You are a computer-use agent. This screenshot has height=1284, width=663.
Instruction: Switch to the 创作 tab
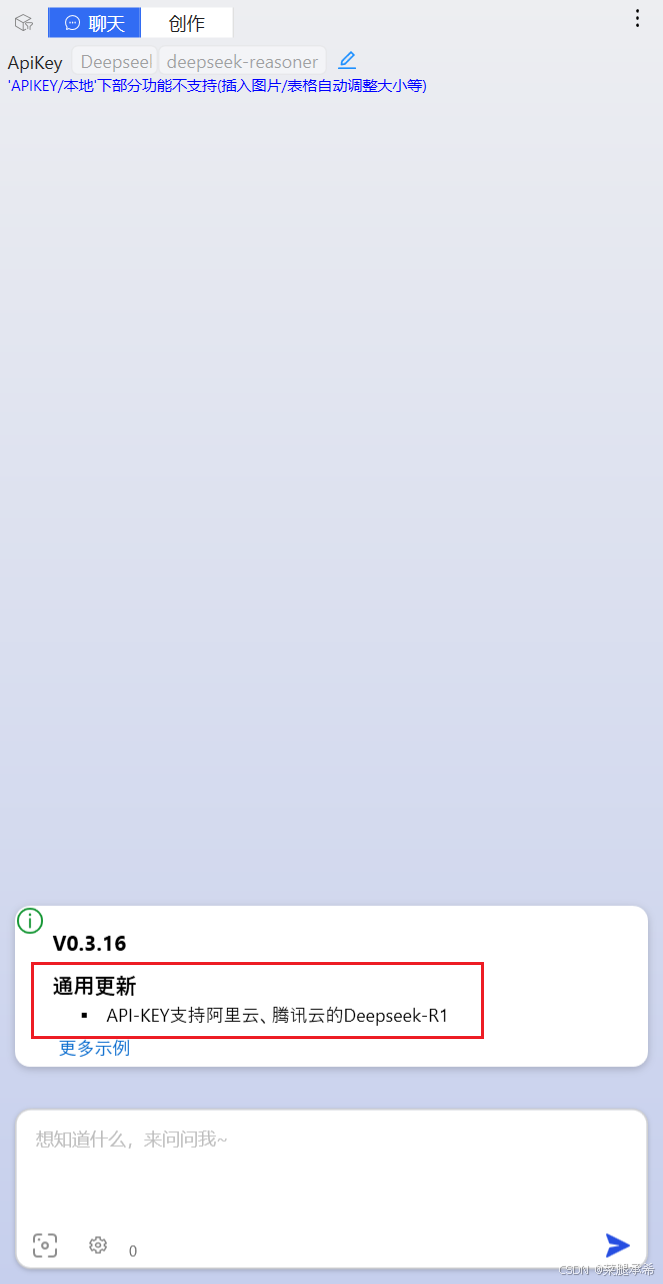pos(187,22)
